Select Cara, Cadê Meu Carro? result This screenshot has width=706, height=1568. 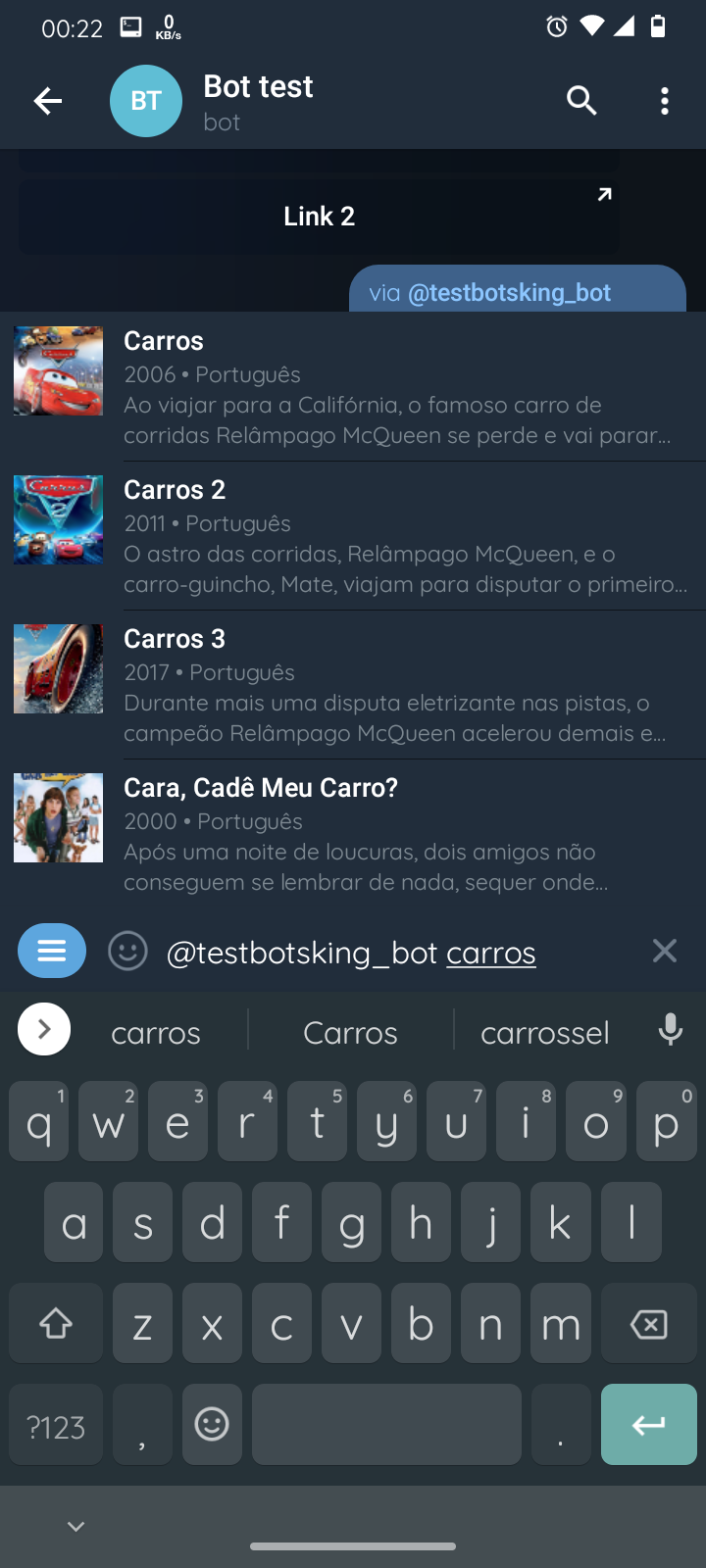(x=353, y=833)
